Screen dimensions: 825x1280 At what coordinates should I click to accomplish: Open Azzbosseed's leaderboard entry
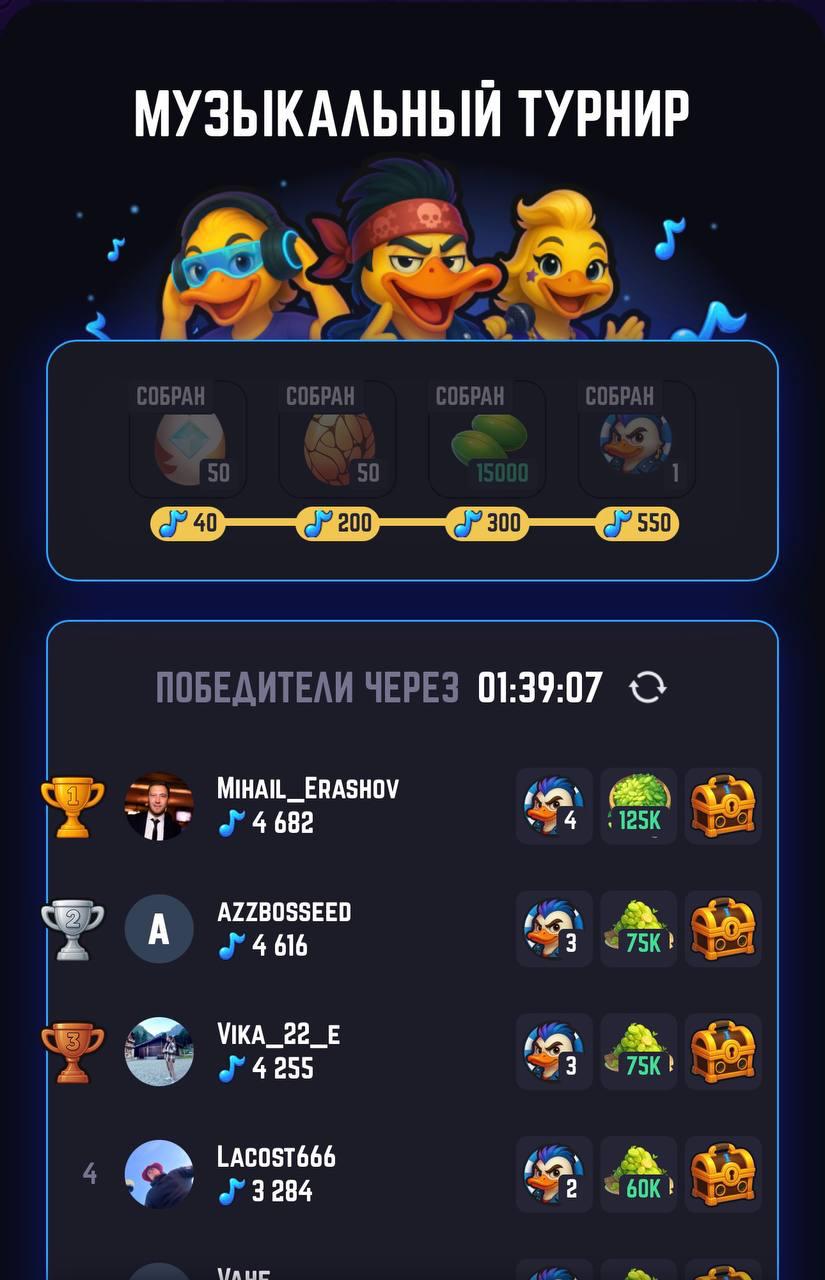coord(284,929)
